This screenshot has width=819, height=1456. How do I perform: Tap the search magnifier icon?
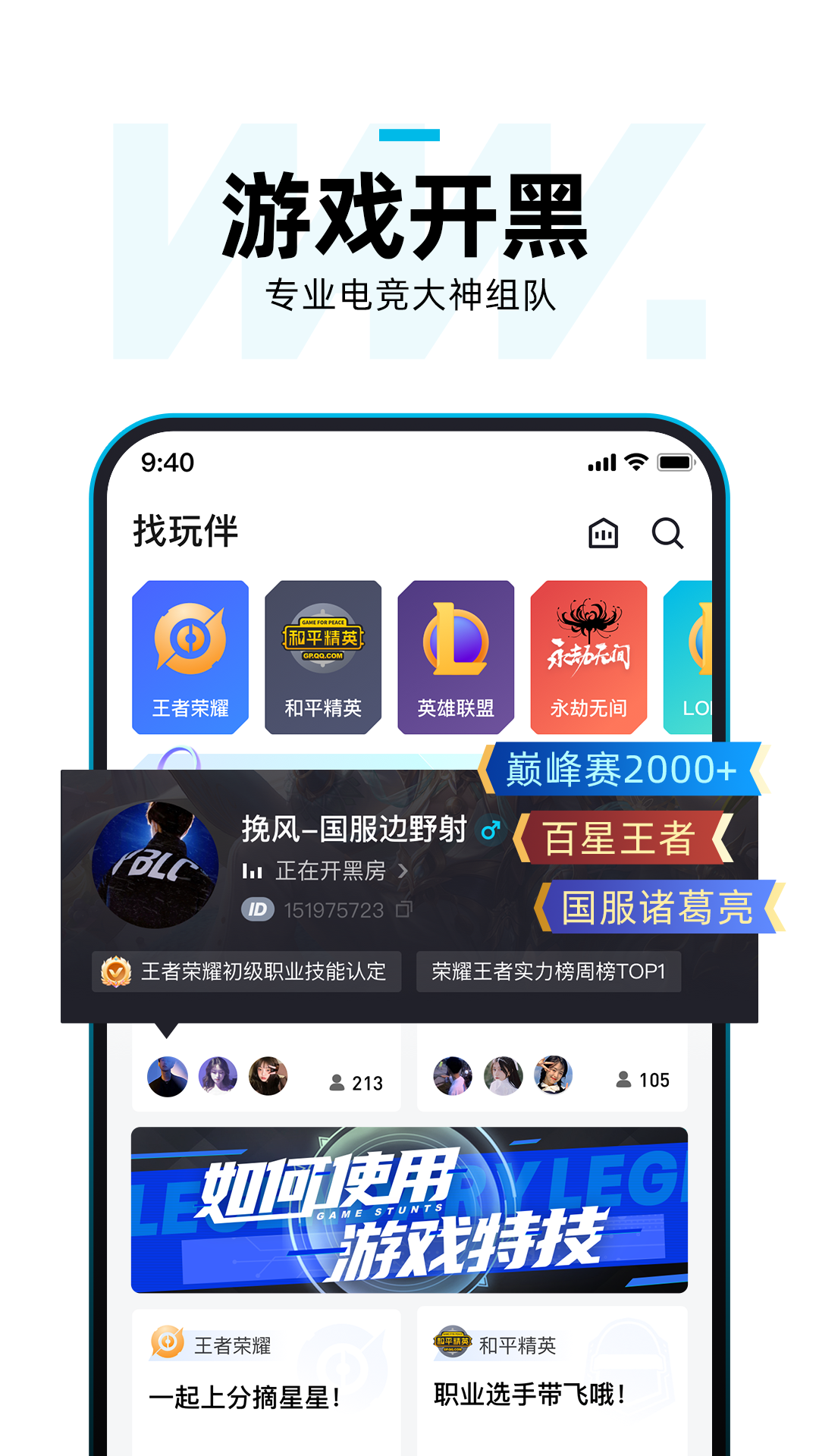pyautogui.click(x=667, y=533)
